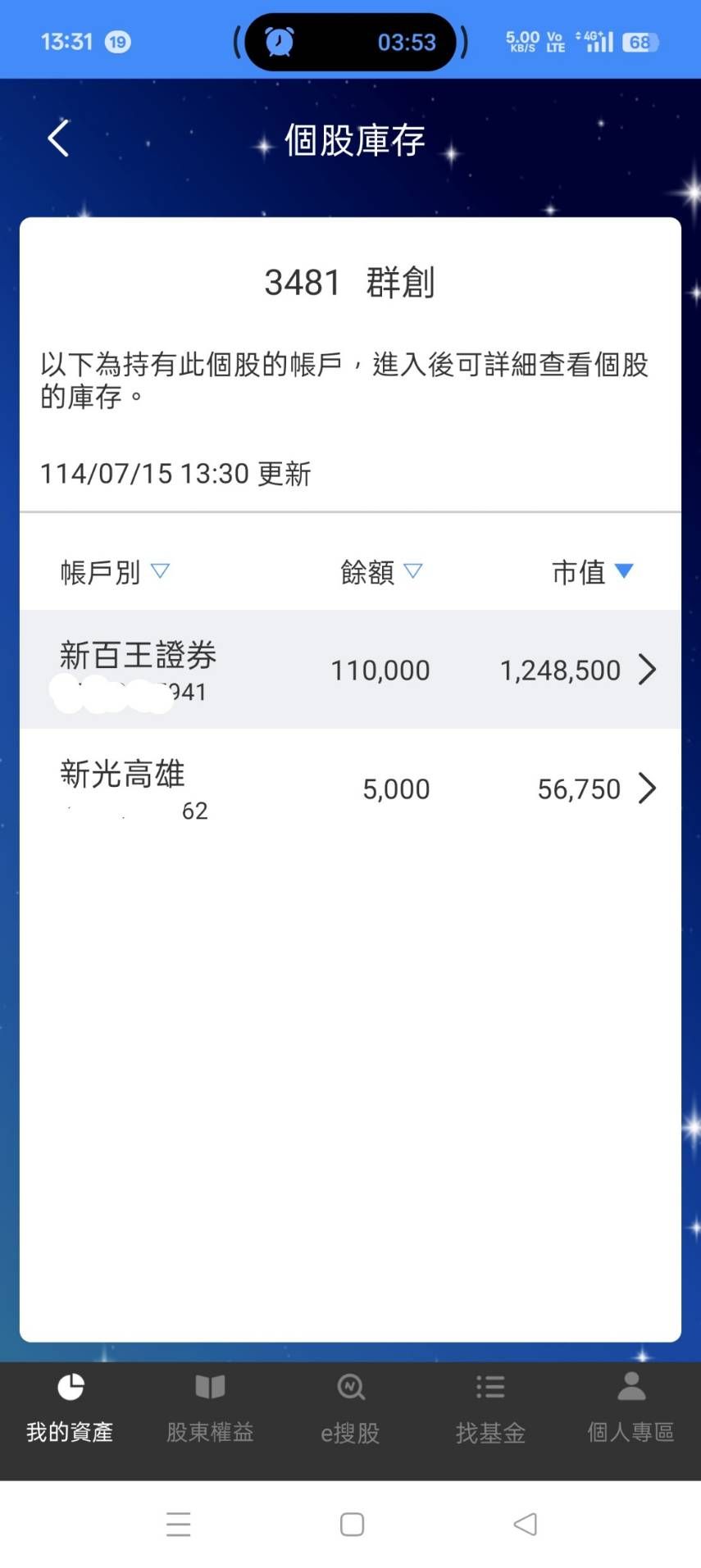Tap the system home button
Viewport: 701px width, 1568px height.
coord(352,1524)
